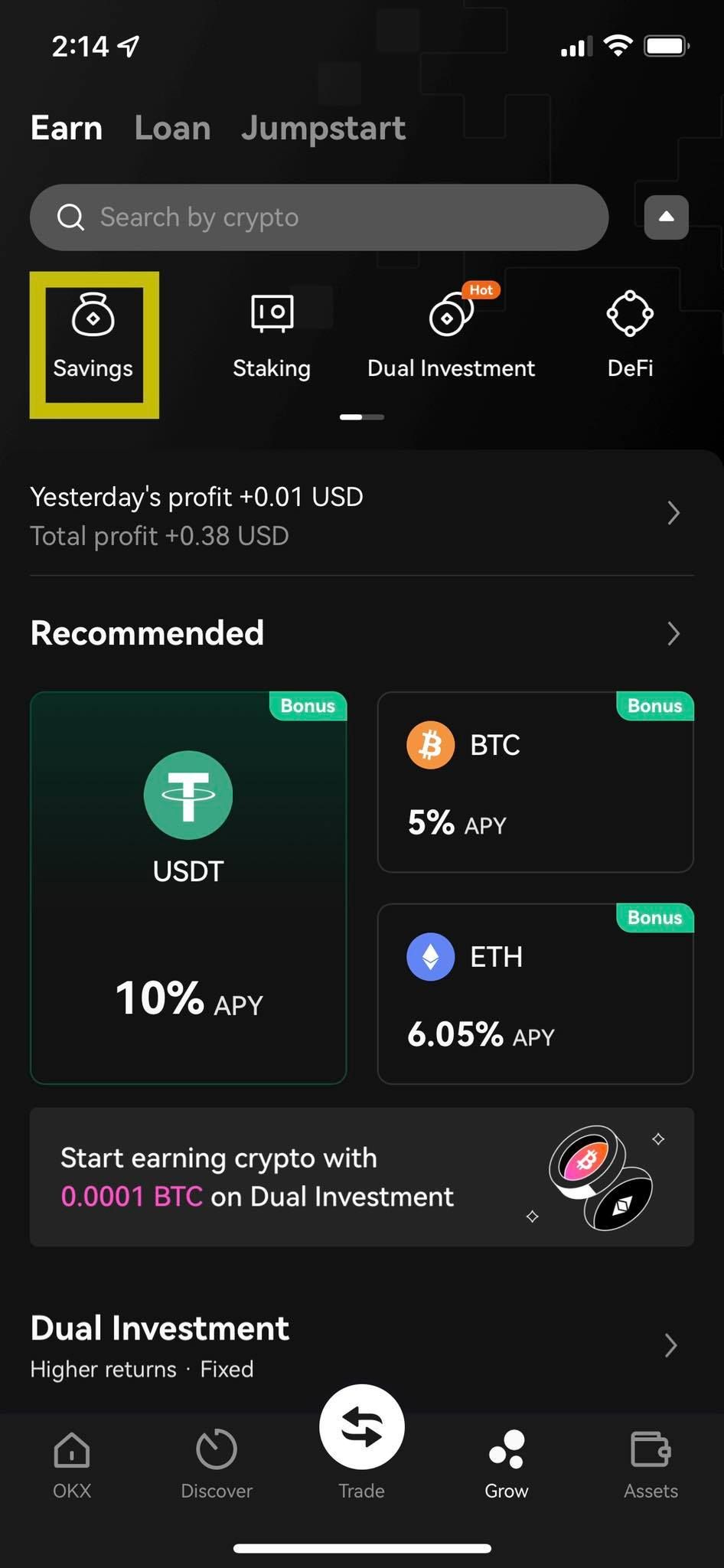Open Dual Investment shortcut marked Hot
This screenshot has height=1568, width=724.
[451, 337]
